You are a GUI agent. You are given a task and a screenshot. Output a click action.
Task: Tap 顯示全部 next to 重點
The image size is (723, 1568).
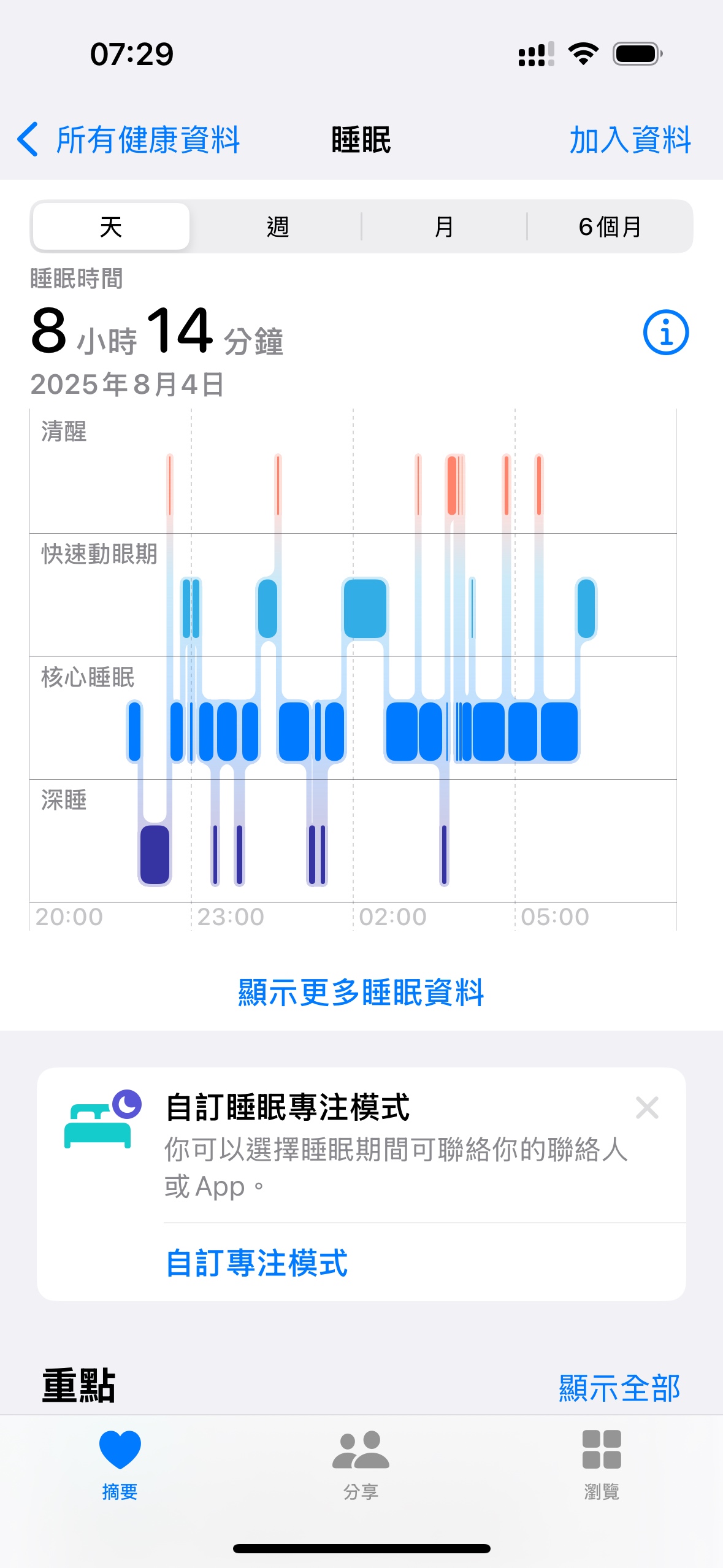coord(619,1388)
